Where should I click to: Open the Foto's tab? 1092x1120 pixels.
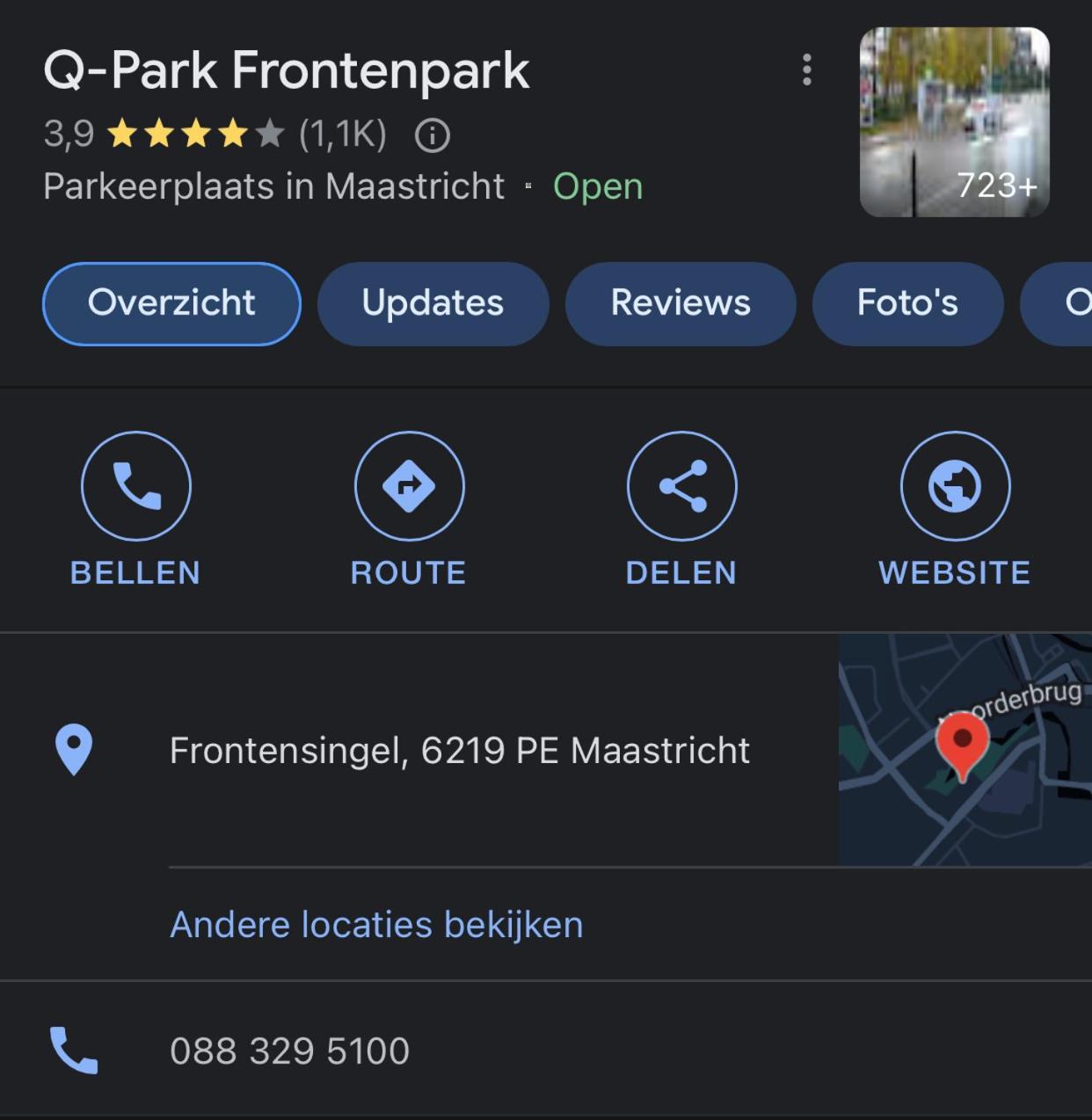pos(907,303)
